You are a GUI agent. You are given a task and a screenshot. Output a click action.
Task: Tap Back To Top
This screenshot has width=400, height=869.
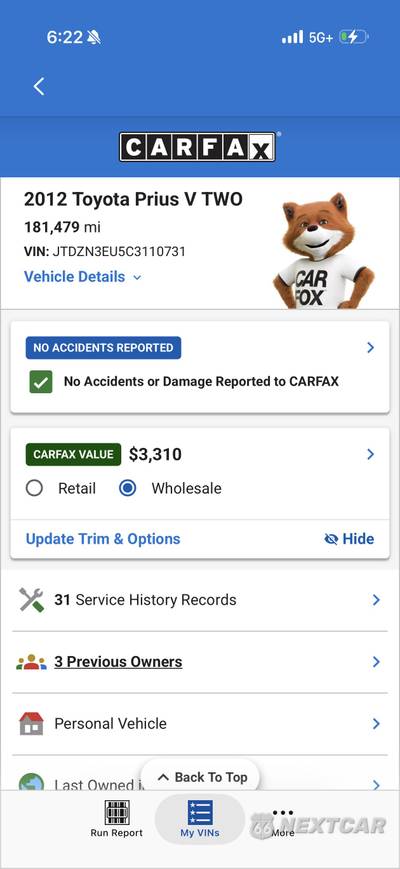tap(200, 778)
